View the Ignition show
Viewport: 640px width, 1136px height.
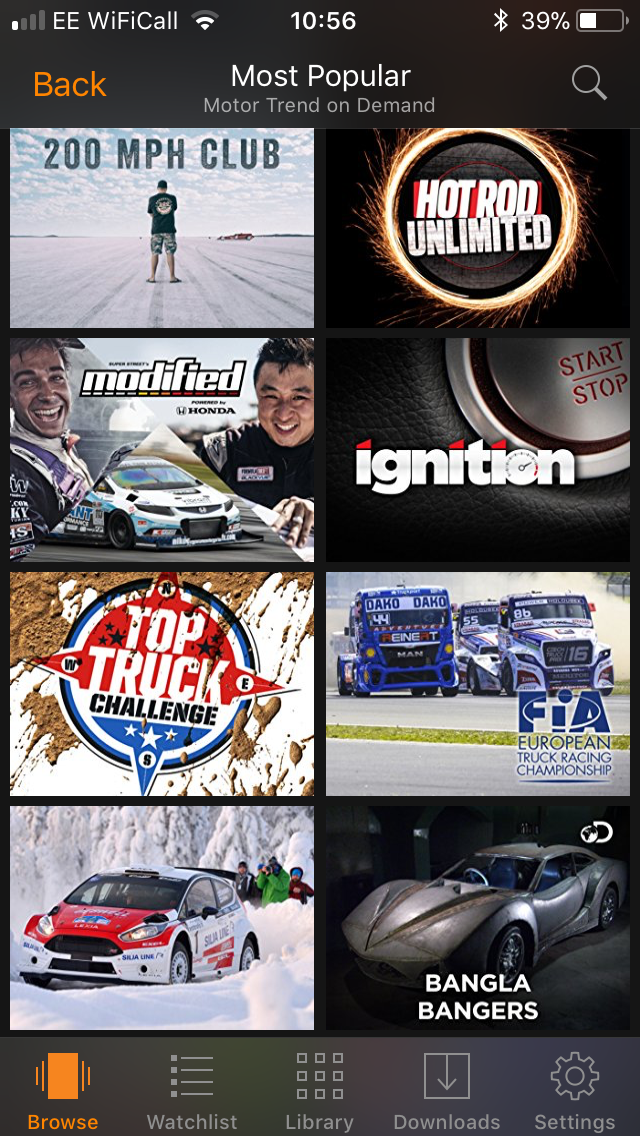click(x=478, y=450)
